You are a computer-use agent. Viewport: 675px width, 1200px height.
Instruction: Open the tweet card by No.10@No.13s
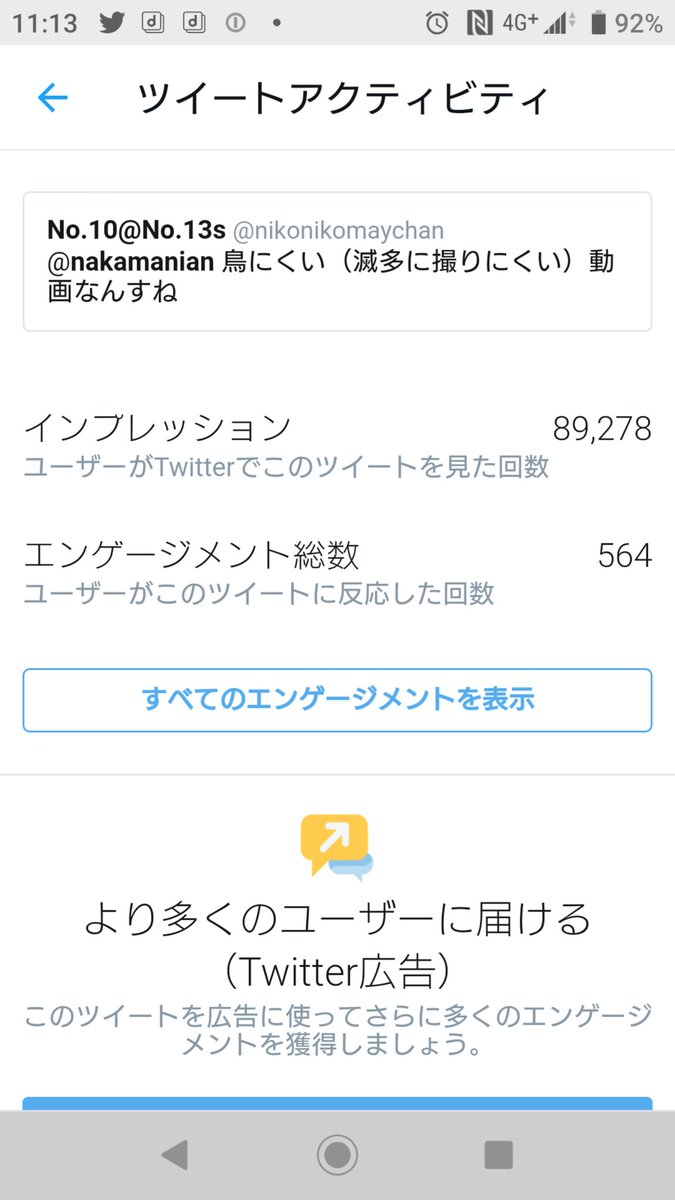pyautogui.click(x=337, y=261)
